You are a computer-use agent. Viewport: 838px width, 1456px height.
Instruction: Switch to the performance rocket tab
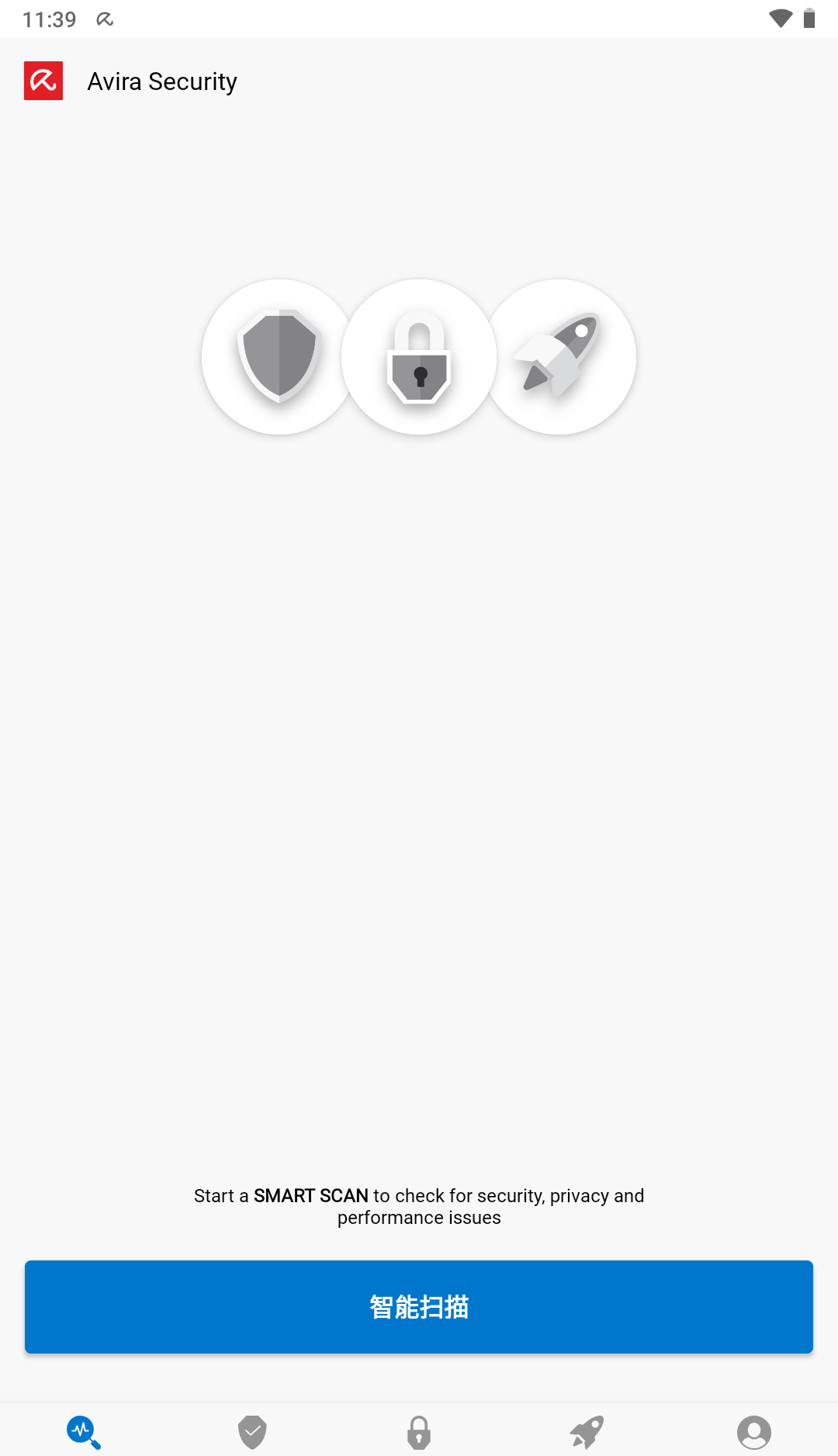point(587,1432)
